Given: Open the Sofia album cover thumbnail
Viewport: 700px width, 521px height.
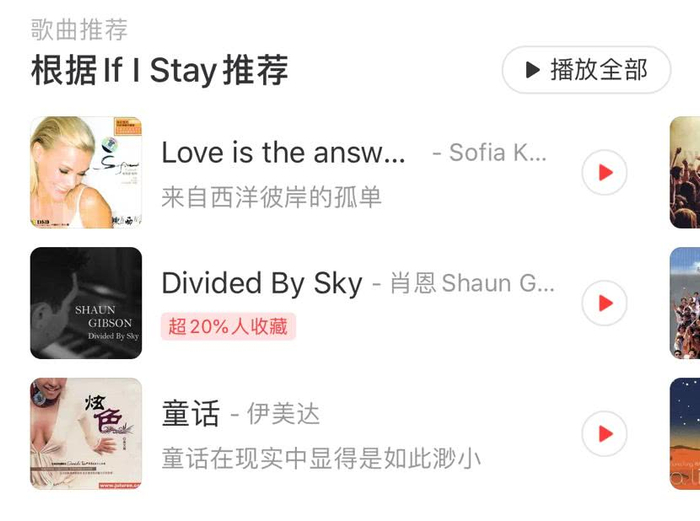Looking at the screenshot, I should click(x=86, y=172).
